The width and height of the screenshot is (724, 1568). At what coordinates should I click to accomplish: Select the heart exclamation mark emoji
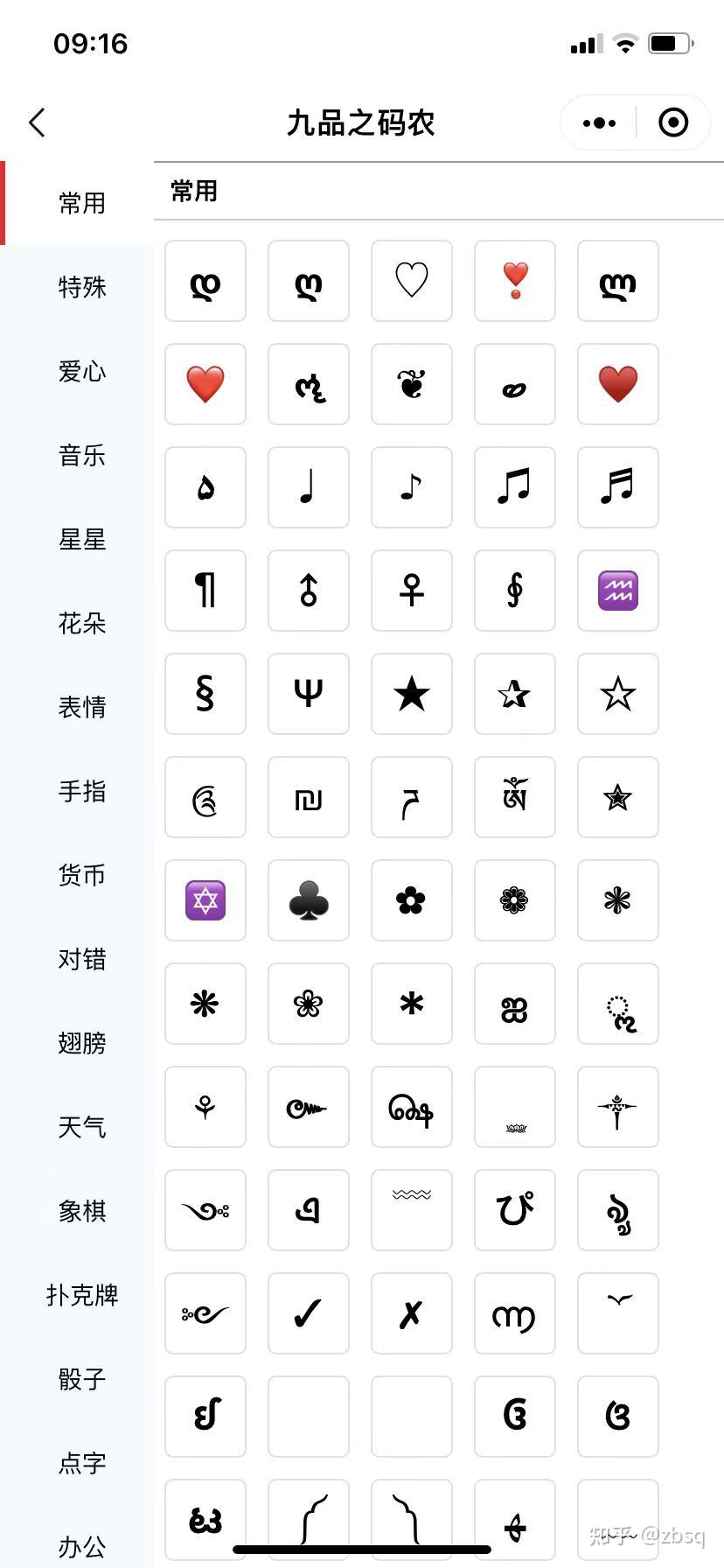[514, 281]
